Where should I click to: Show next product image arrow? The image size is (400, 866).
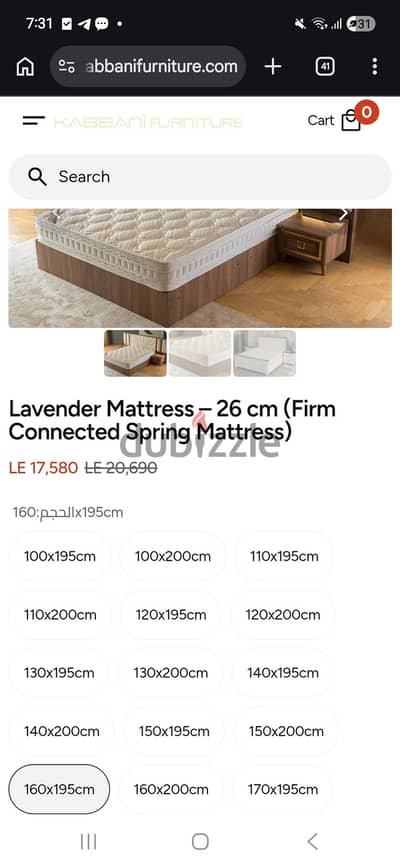tap(344, 214)
